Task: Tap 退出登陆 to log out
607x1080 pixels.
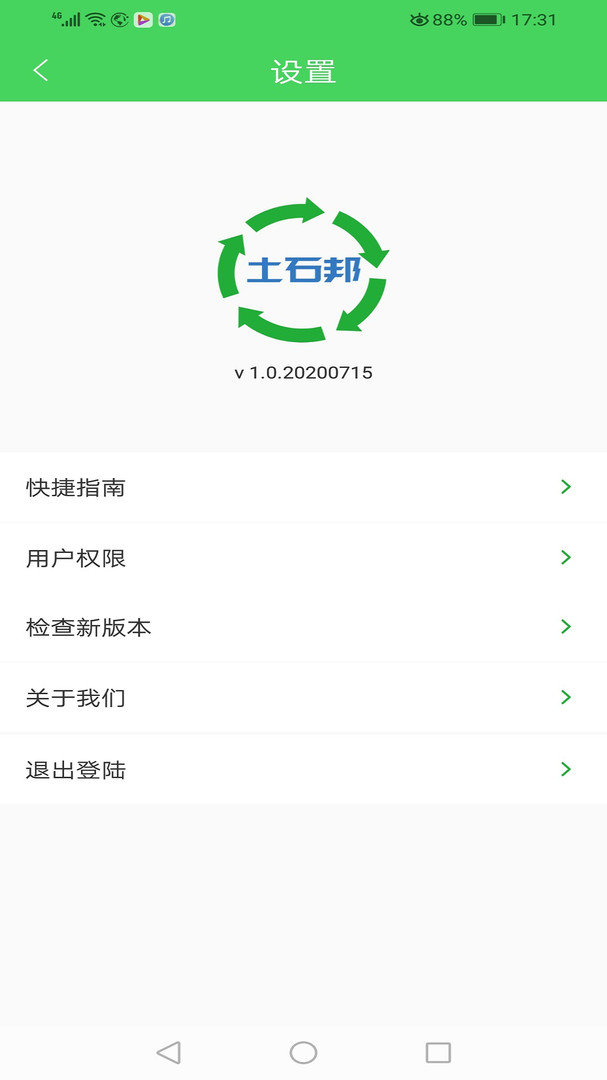Action: pyautogui.click(x=303, y=770)
